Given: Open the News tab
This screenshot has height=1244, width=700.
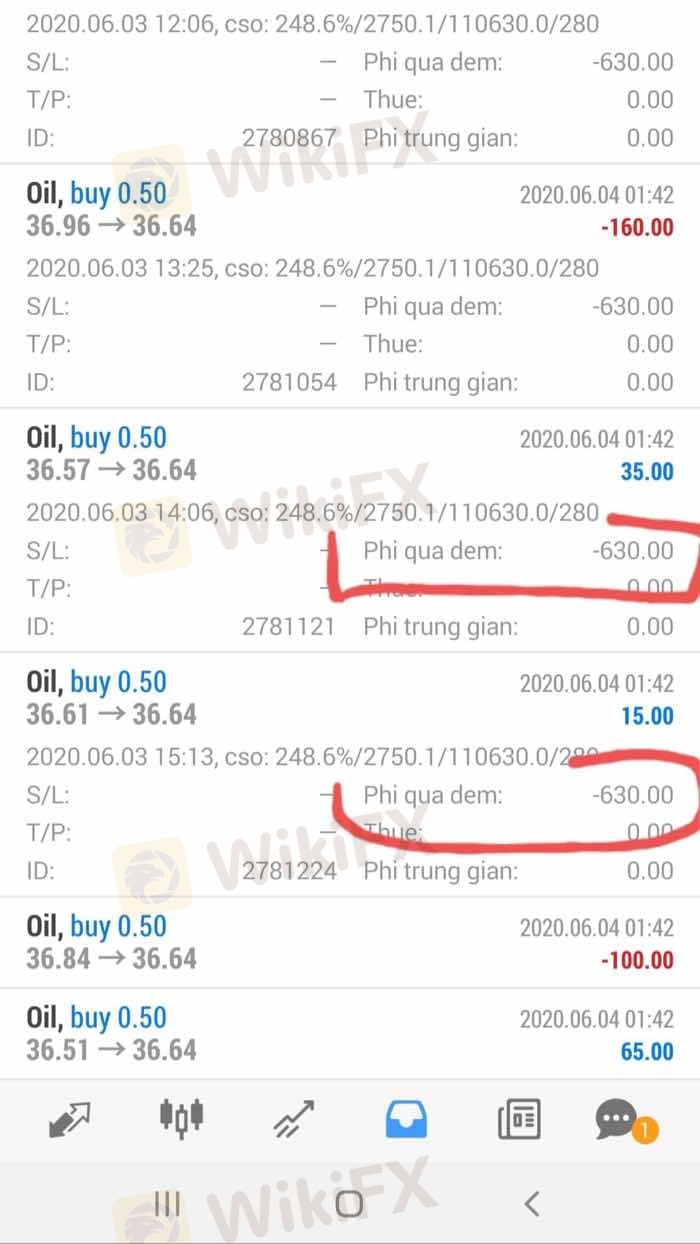Looking at the screenshot, I should point(519,1119).
